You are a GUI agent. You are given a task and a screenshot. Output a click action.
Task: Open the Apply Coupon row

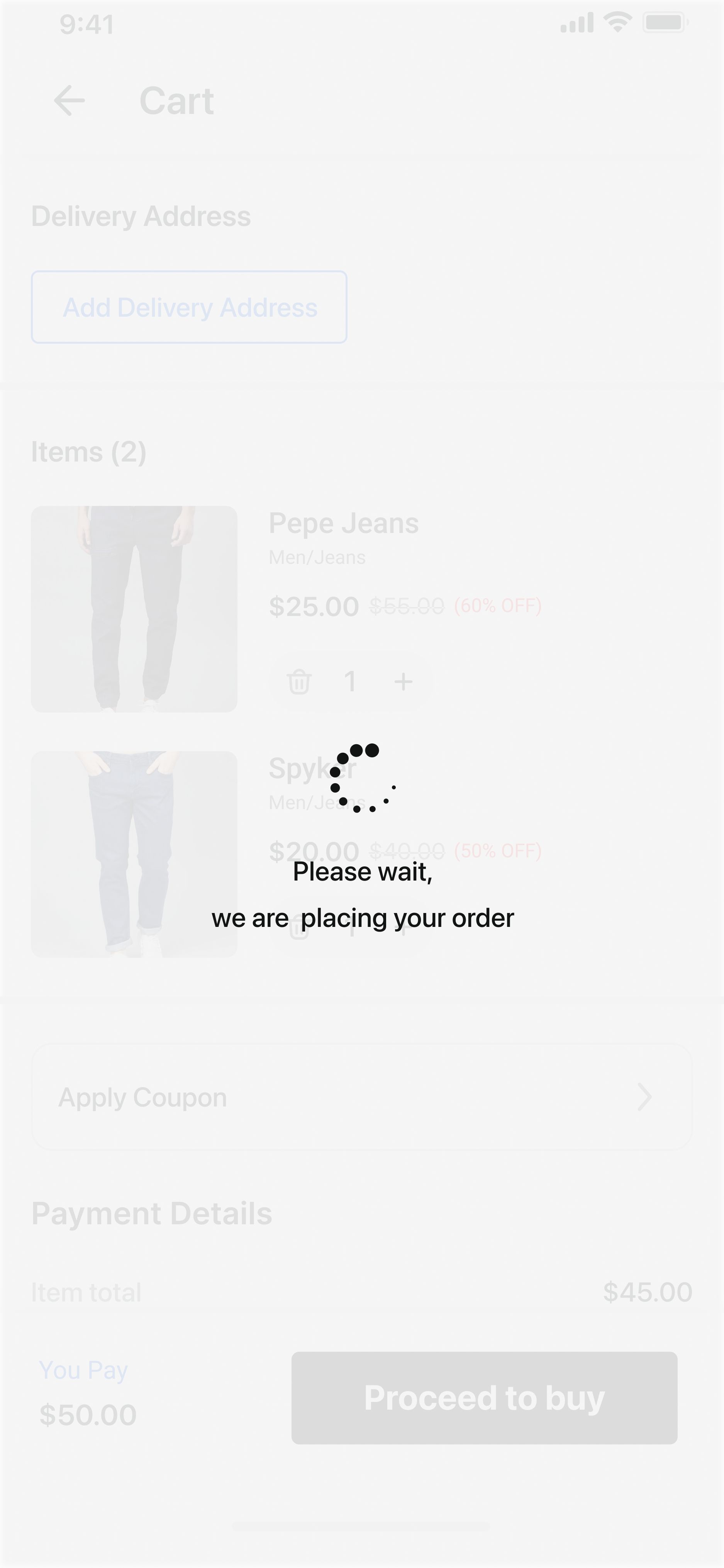[362, 1097]
